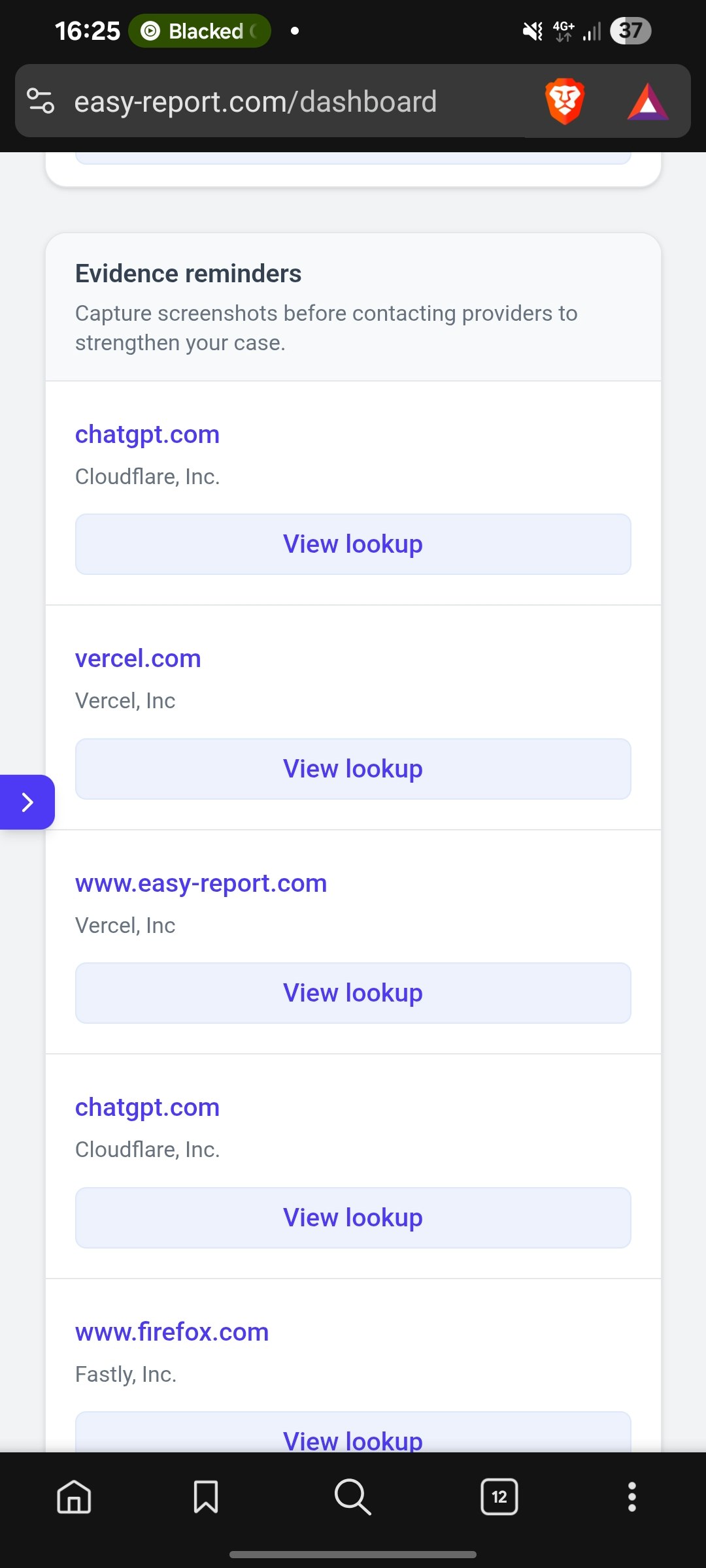Open Brave Shields via the lion icon
The image size is (706, 1568).
pyautogui.click(x=563, y=101)
